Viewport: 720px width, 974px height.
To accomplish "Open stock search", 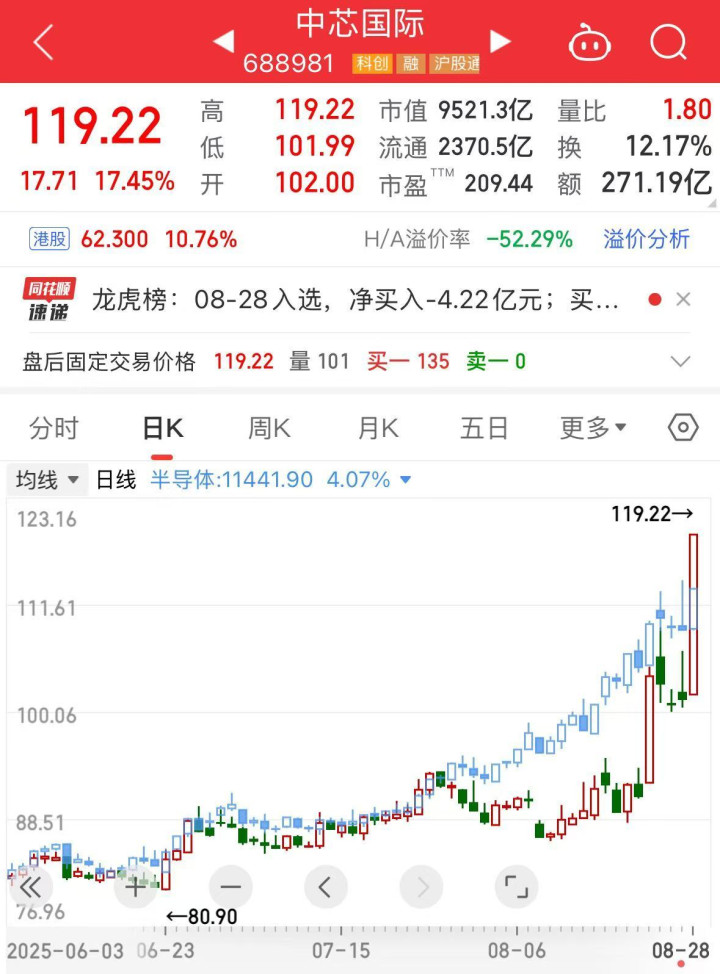I will pyautogui.click(x=668, y=42).
